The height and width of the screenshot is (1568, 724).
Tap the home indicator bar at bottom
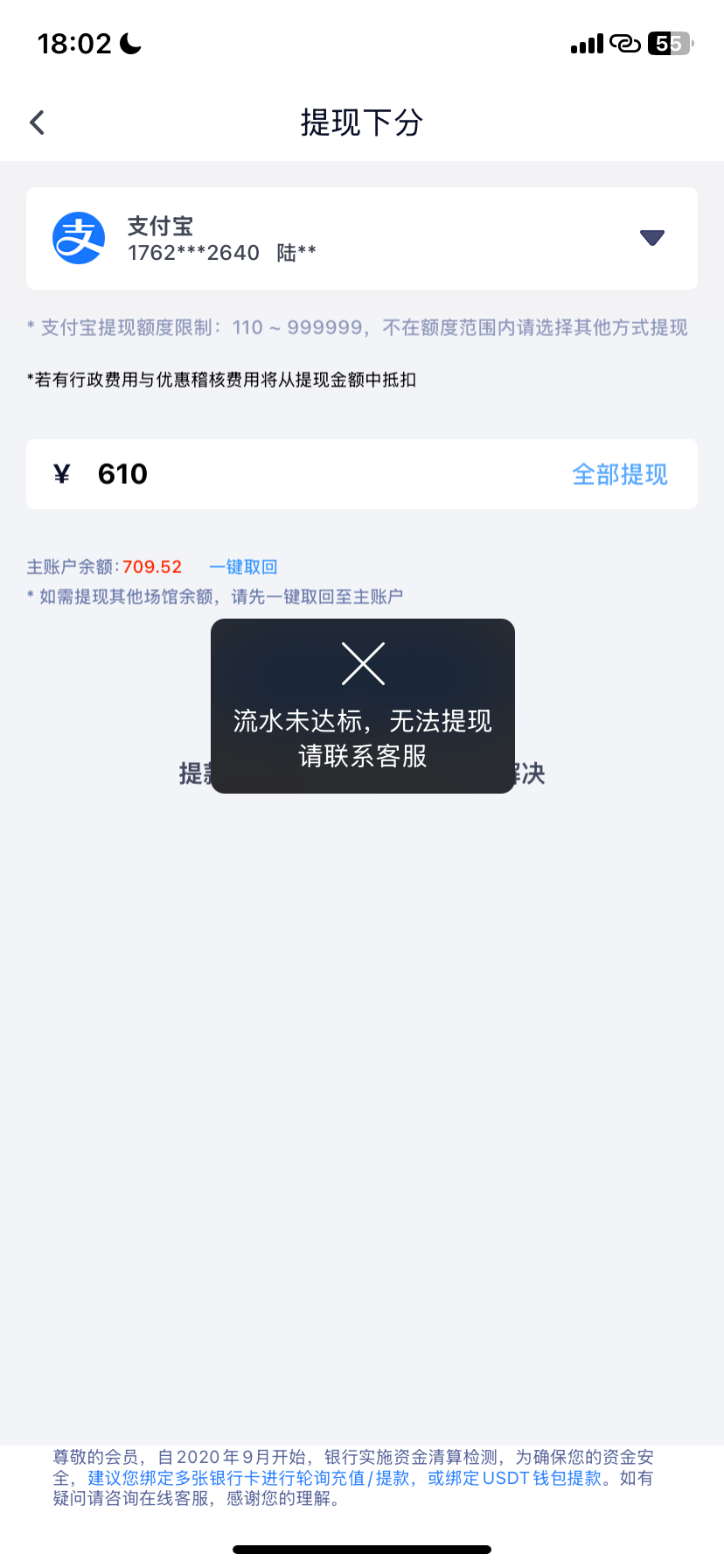pos(362,1547)
